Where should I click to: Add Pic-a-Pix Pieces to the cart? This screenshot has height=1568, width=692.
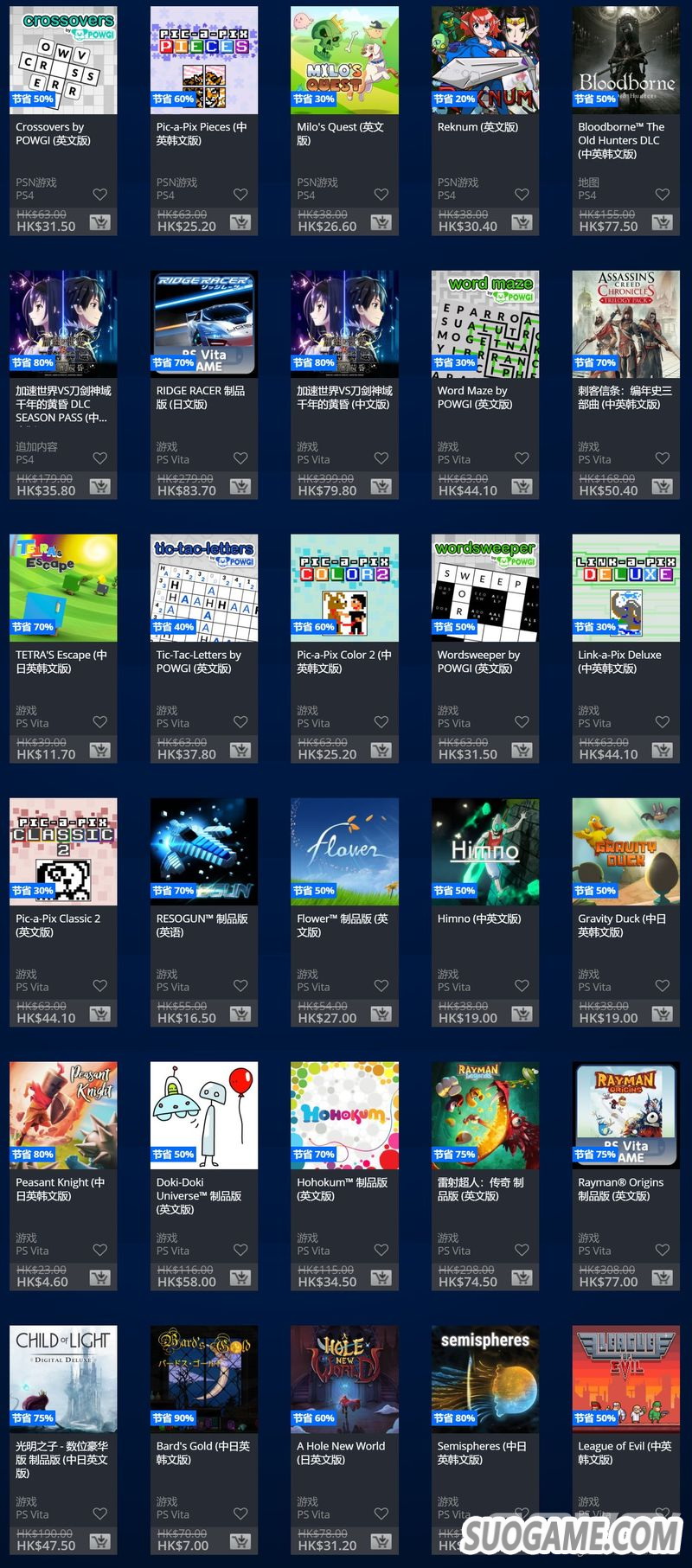(x=240, y=223)
